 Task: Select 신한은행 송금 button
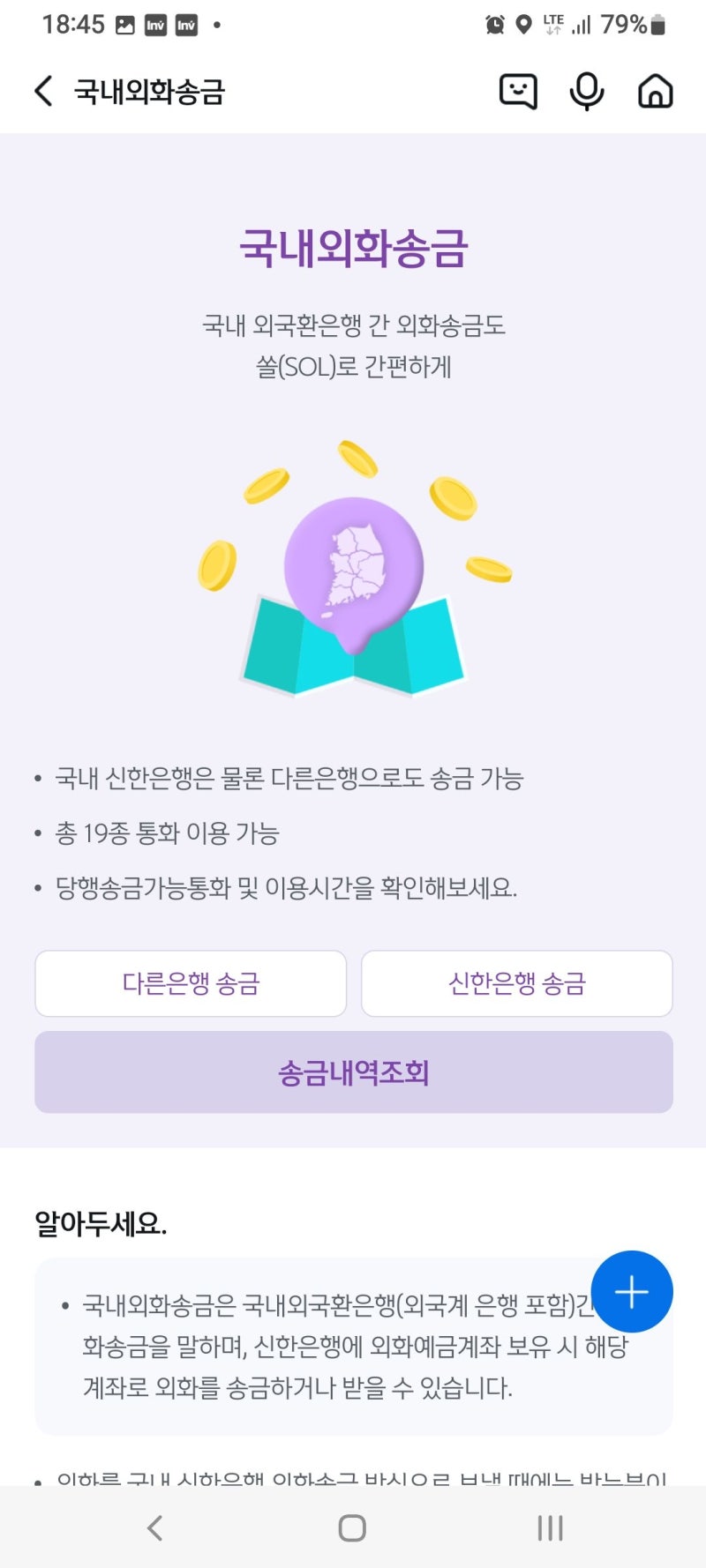515,984
